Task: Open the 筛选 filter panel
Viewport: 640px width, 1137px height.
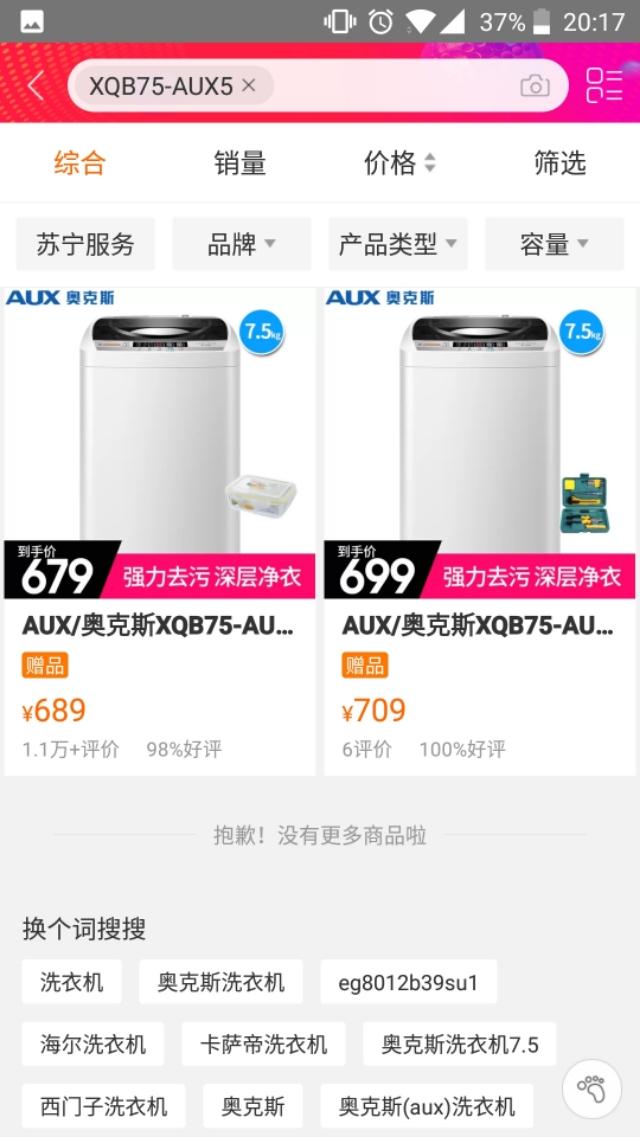Action: [x=559, y=163]
